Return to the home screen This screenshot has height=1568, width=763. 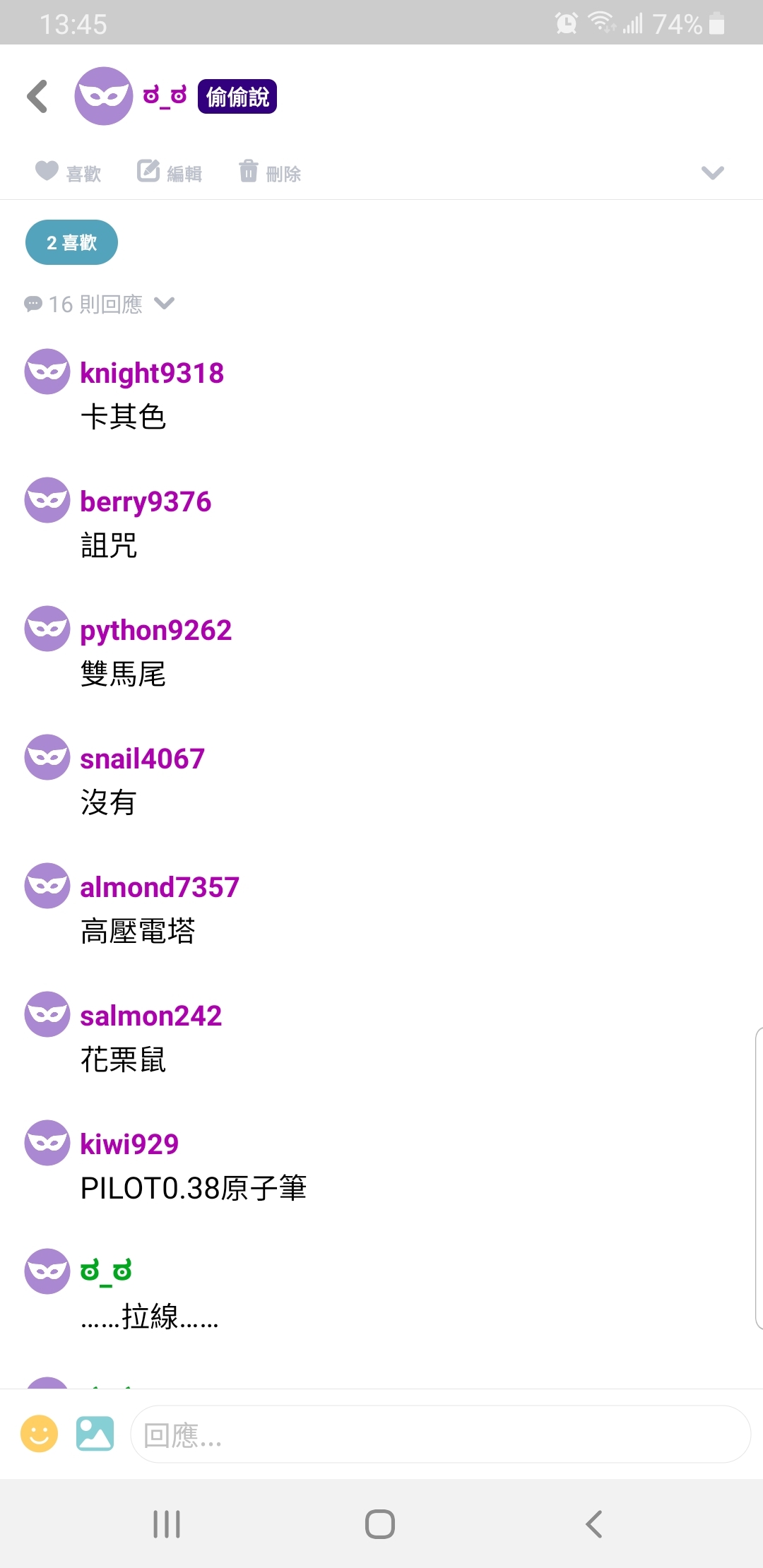click(x=380, y=1524)
